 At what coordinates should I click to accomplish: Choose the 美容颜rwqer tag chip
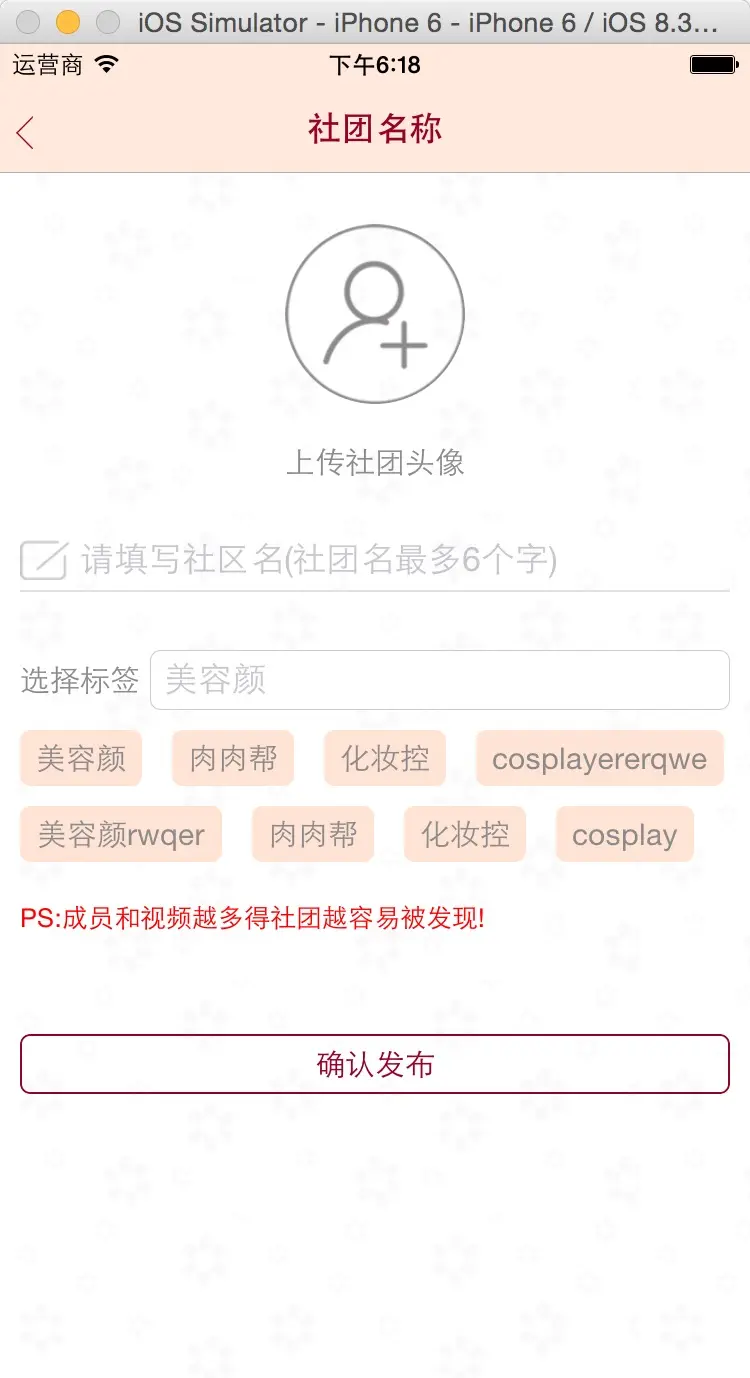click(121, 834)
